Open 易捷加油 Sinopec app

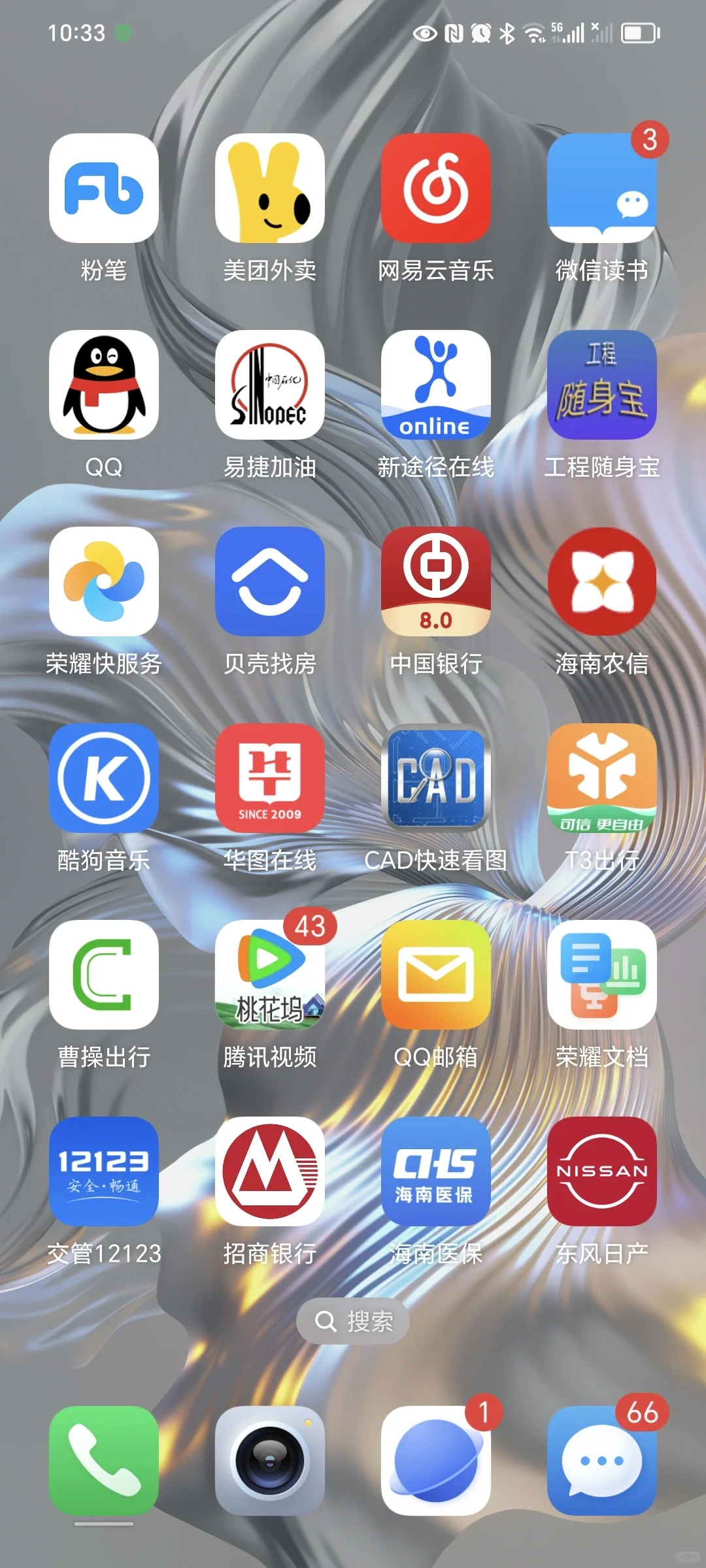click(x=269, y=385)
